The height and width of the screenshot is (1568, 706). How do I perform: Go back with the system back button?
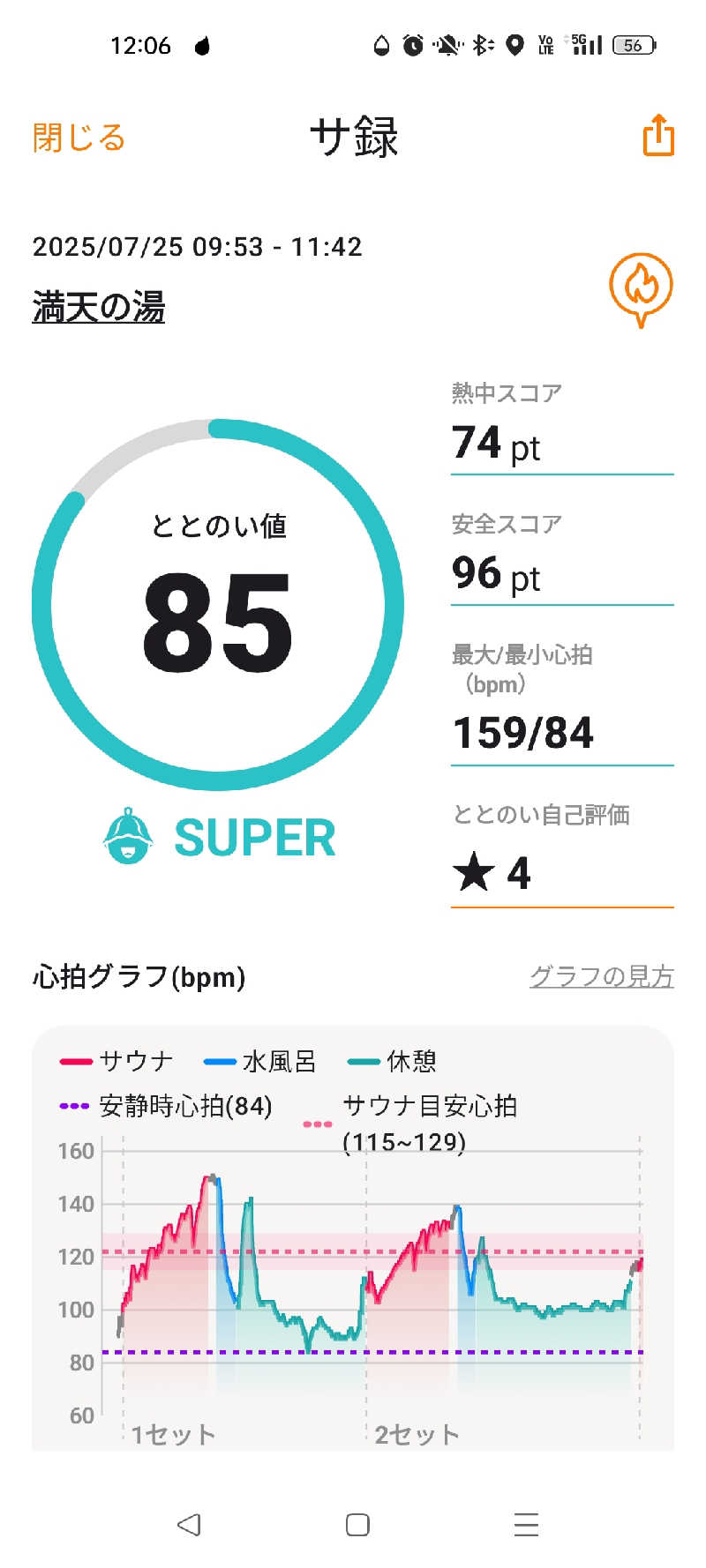tap(189, 1525)
